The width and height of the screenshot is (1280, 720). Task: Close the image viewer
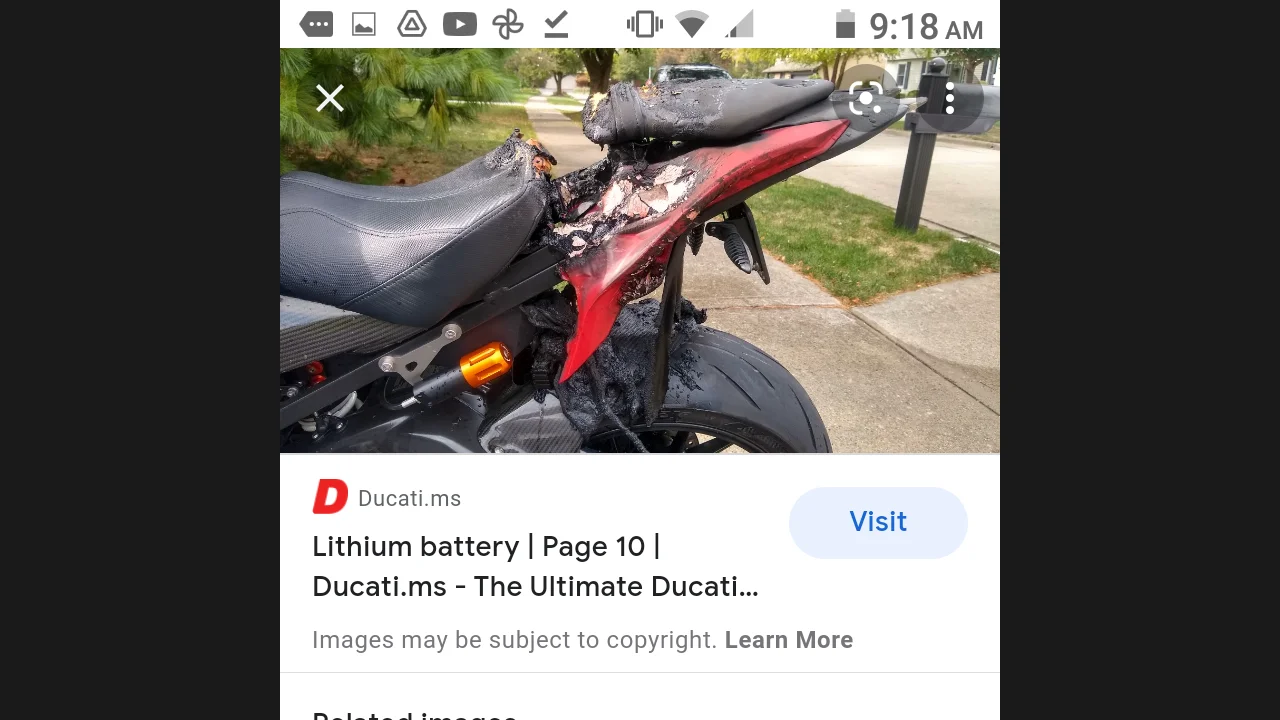coord(330,98)
